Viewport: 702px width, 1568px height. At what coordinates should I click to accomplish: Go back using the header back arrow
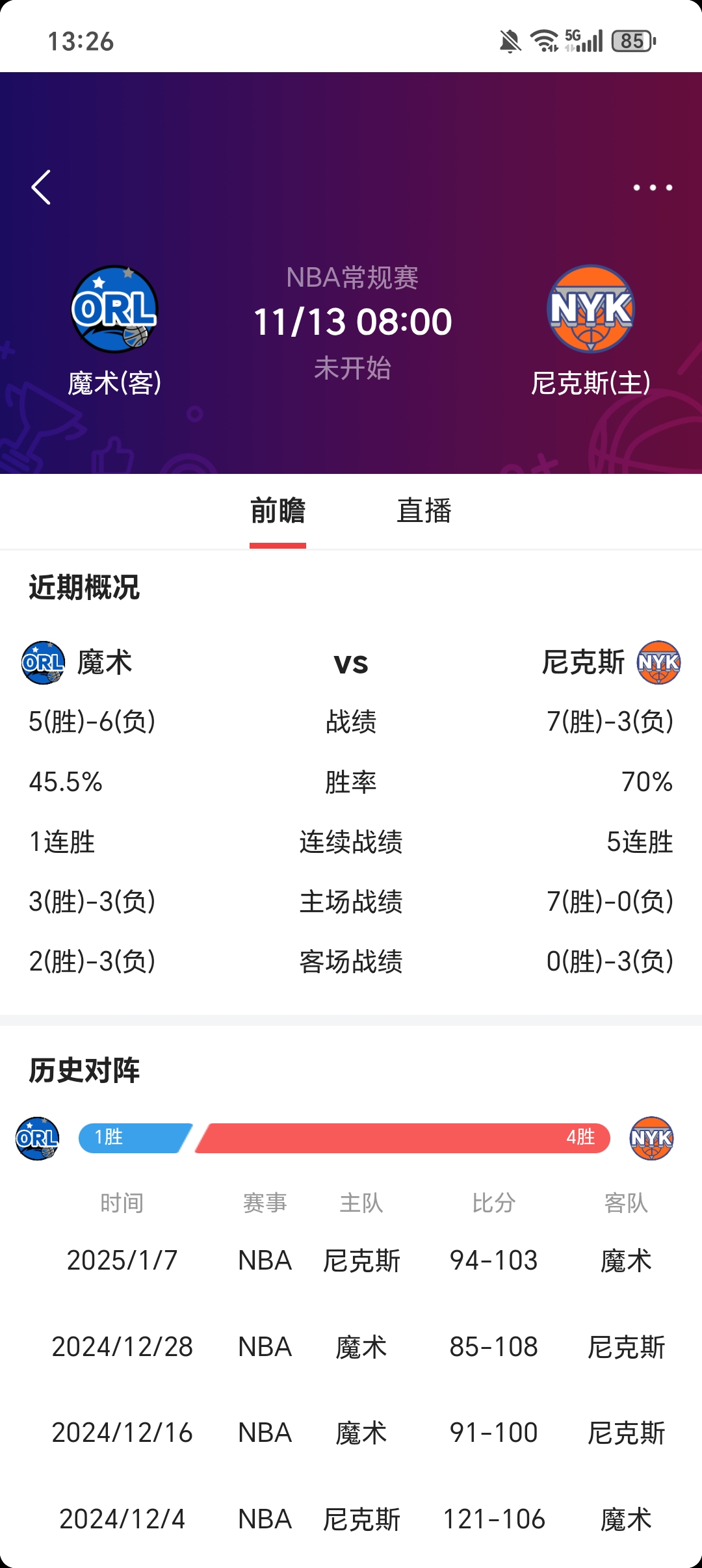[41, 187]
